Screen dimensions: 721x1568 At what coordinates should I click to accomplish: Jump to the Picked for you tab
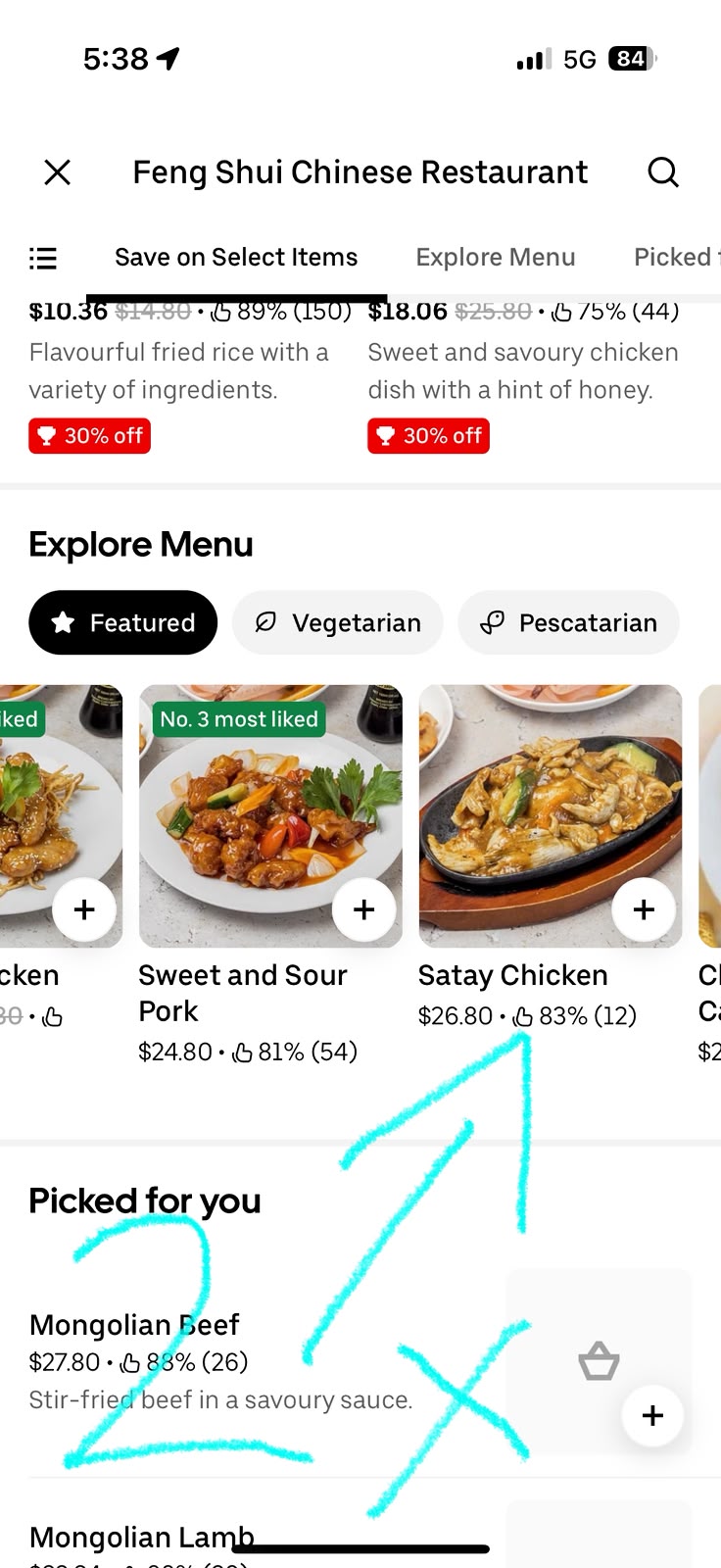pos(677,257)
